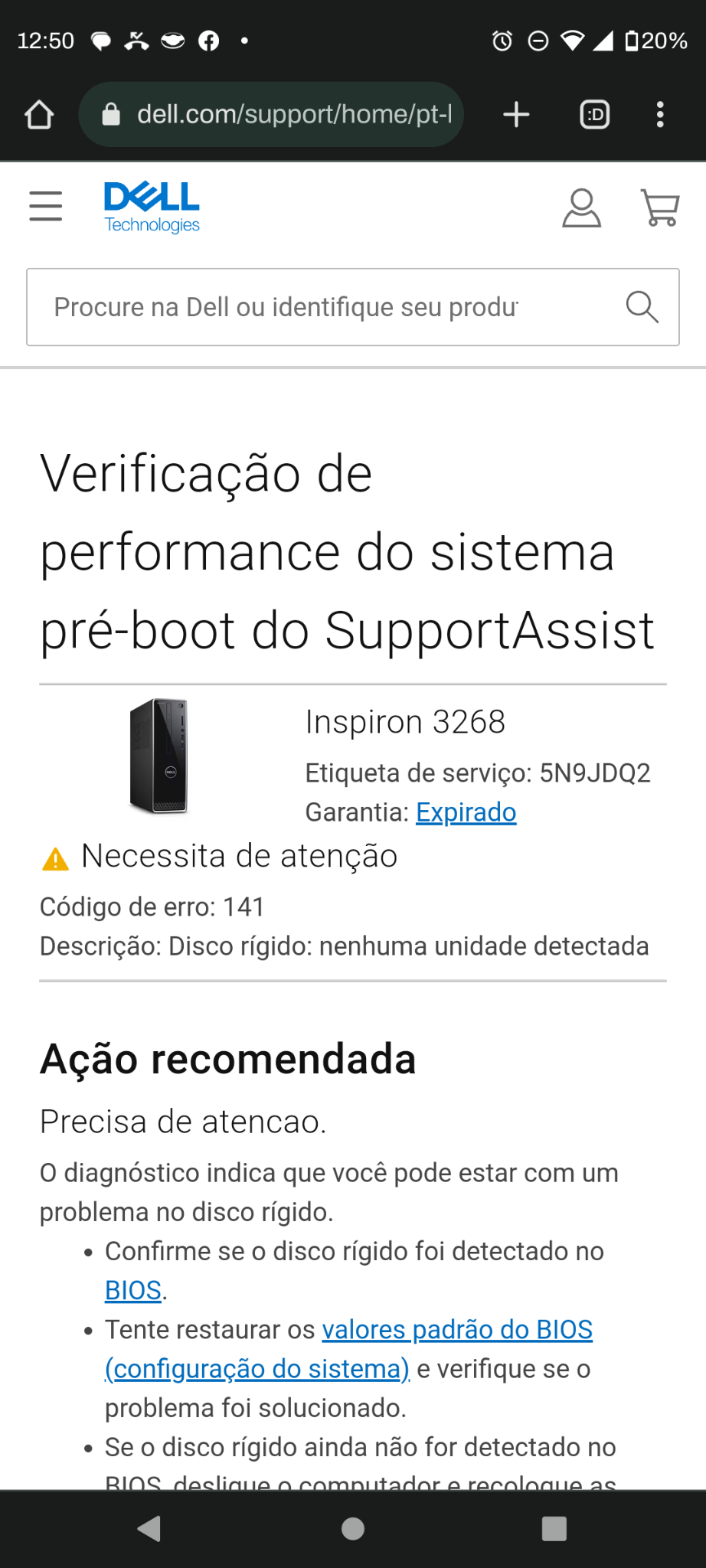This screenshot has width=706, height=1568.
Task: Open the Dell account sign-in icon
Action: (x=582, y=208)
